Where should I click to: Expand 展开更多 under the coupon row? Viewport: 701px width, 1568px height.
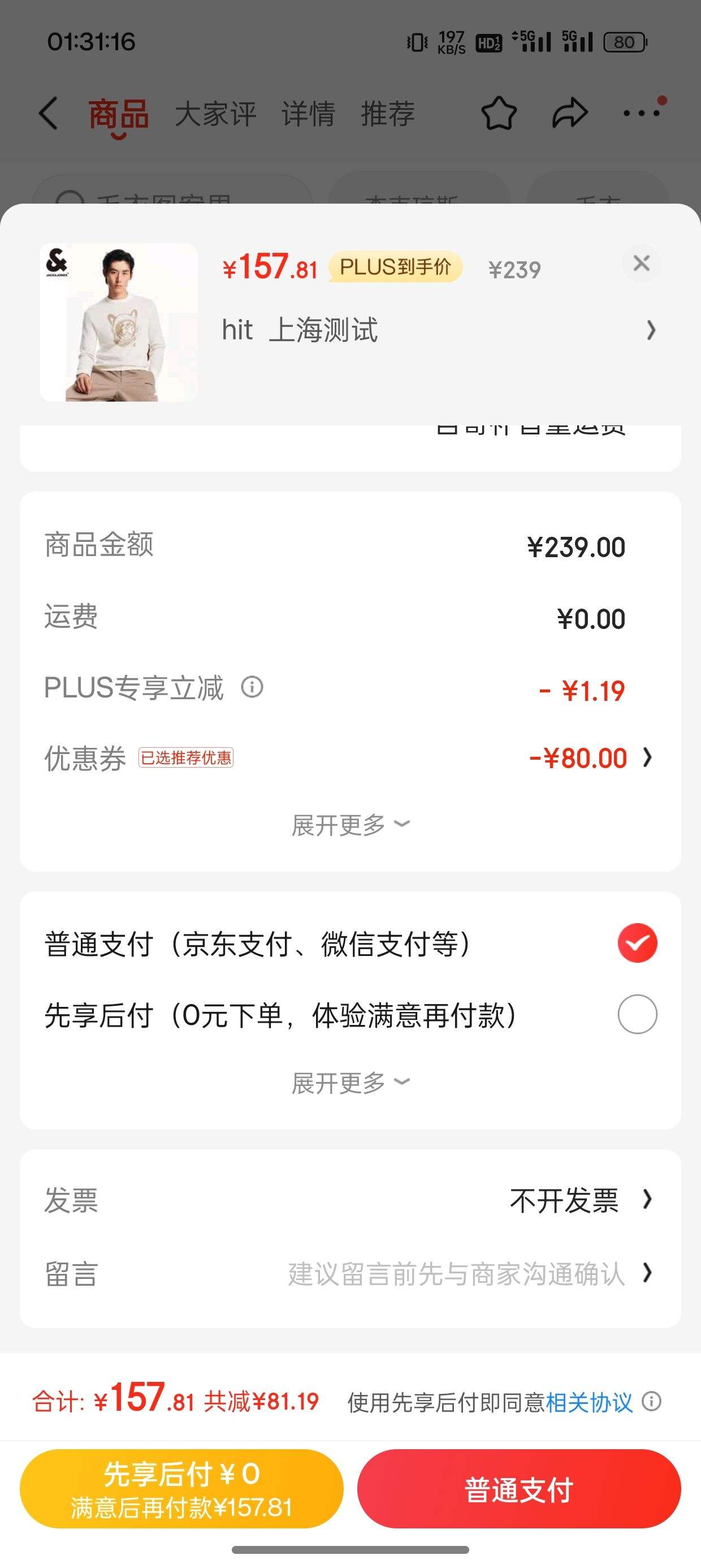pos(350,825)
